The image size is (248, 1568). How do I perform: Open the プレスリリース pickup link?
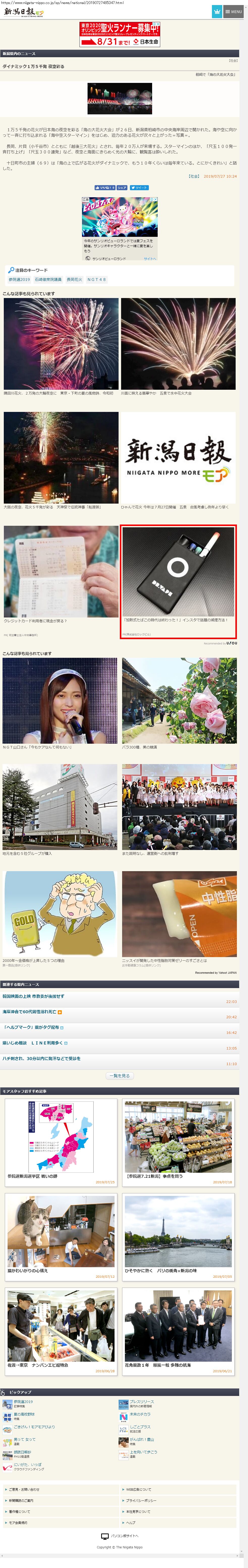[141, 1401]
